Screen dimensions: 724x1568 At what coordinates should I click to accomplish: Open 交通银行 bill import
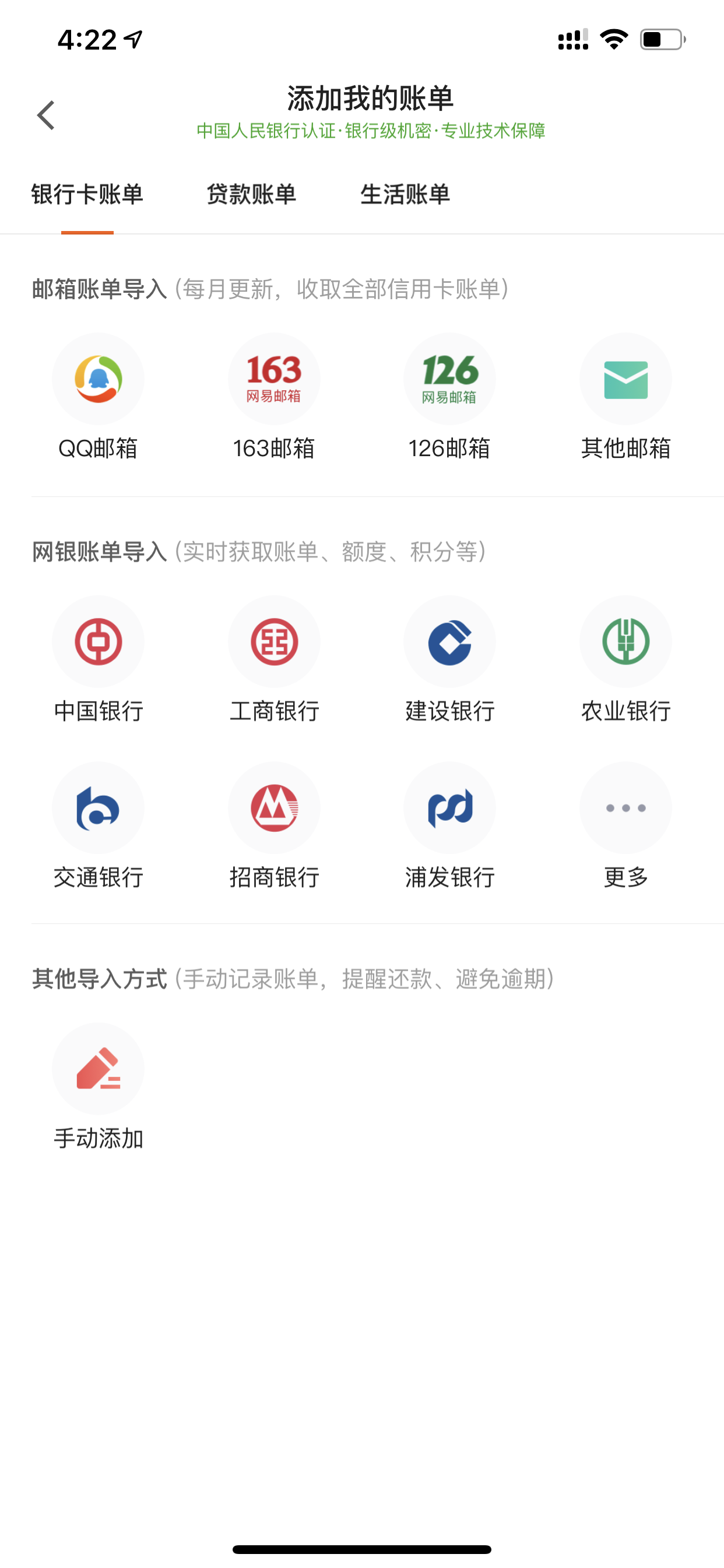(x=98, y=826)
